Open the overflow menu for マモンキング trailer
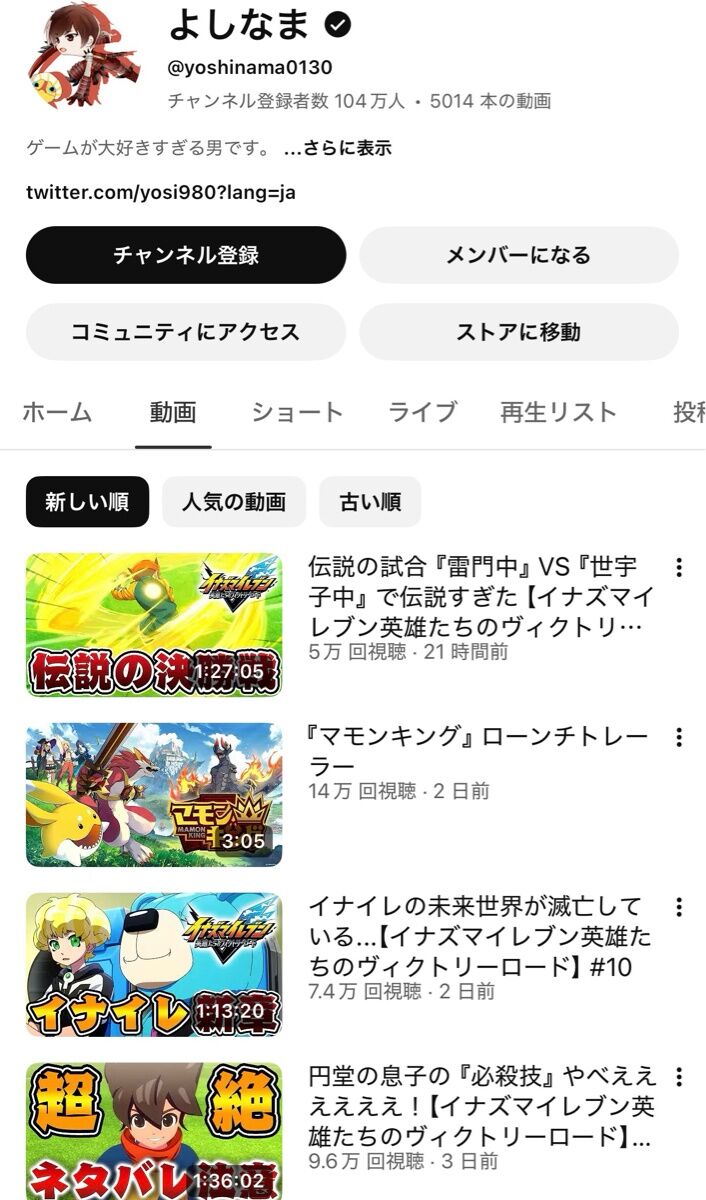This screenshot has width=706, height=1200. (x=679, y=738)
